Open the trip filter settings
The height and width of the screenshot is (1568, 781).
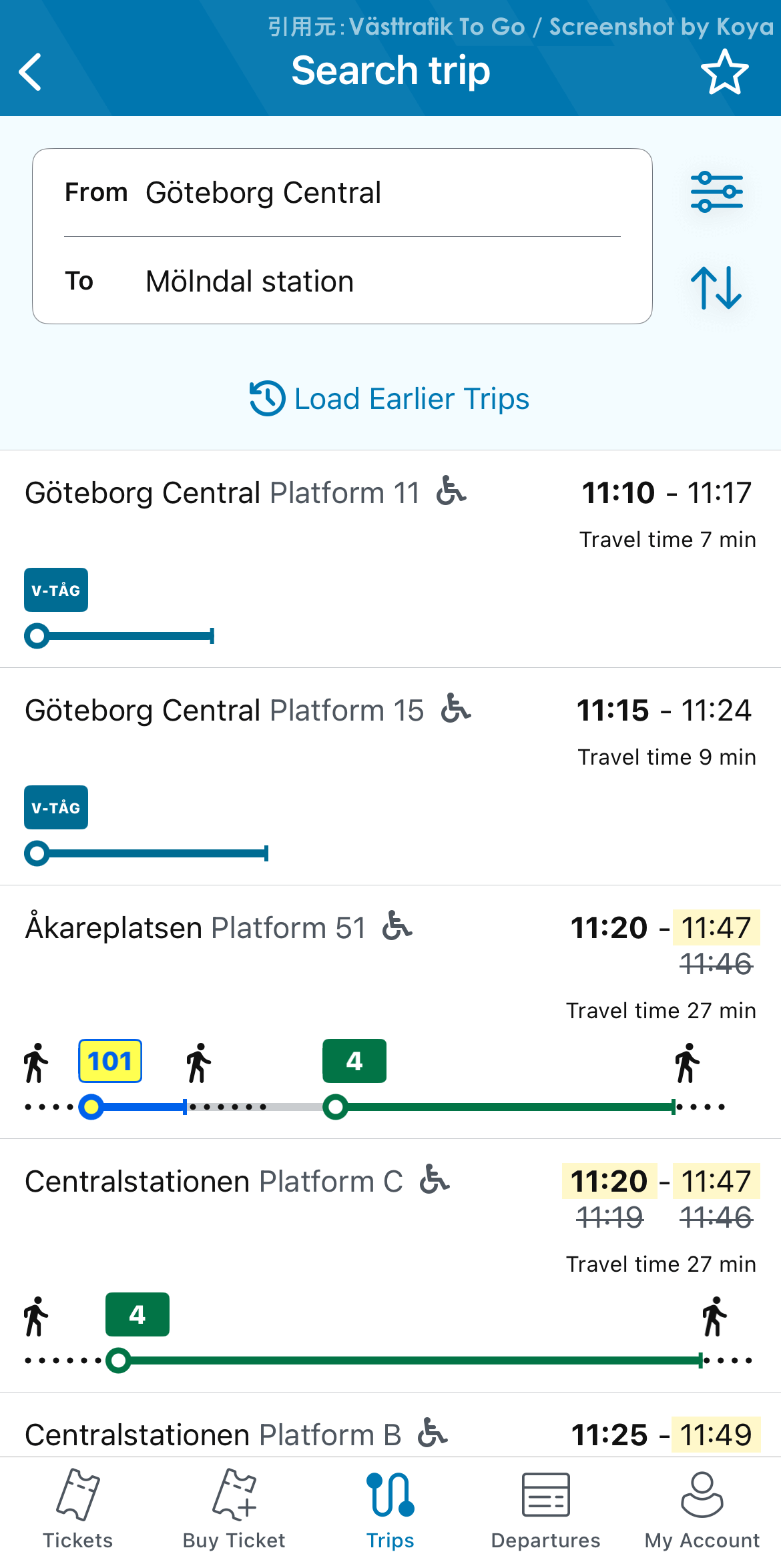(x=716, y=191)
